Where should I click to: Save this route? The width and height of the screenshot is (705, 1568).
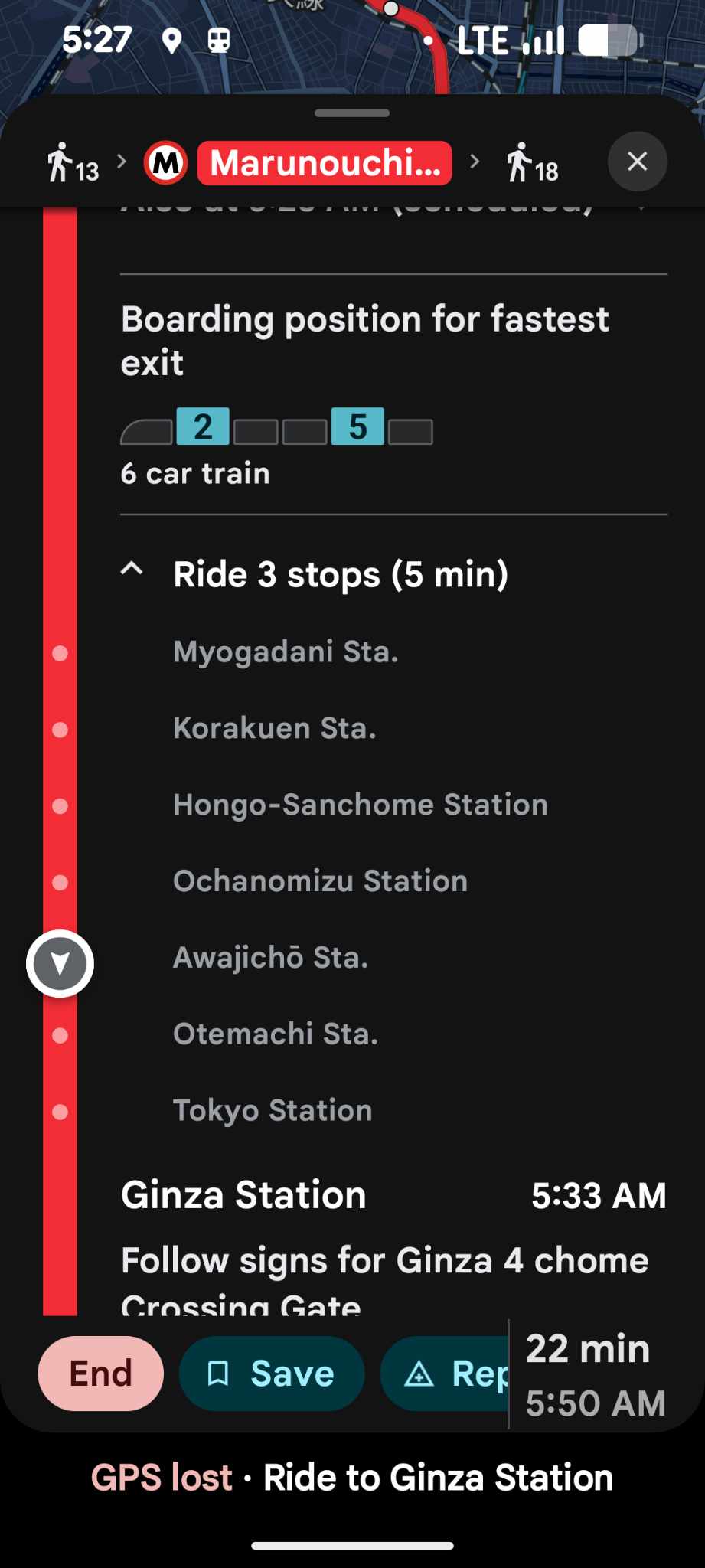pyautogui.click(x=271, y=1374)
